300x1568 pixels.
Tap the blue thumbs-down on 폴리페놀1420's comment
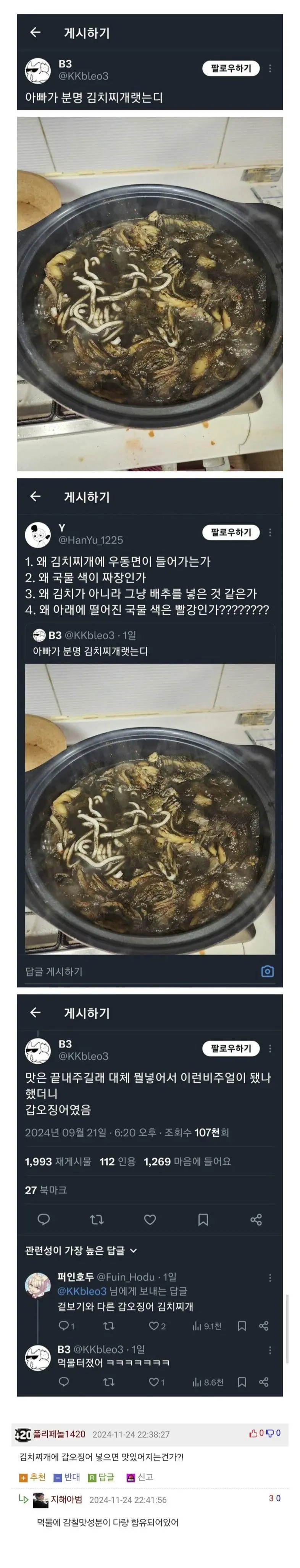[270, 1433]
